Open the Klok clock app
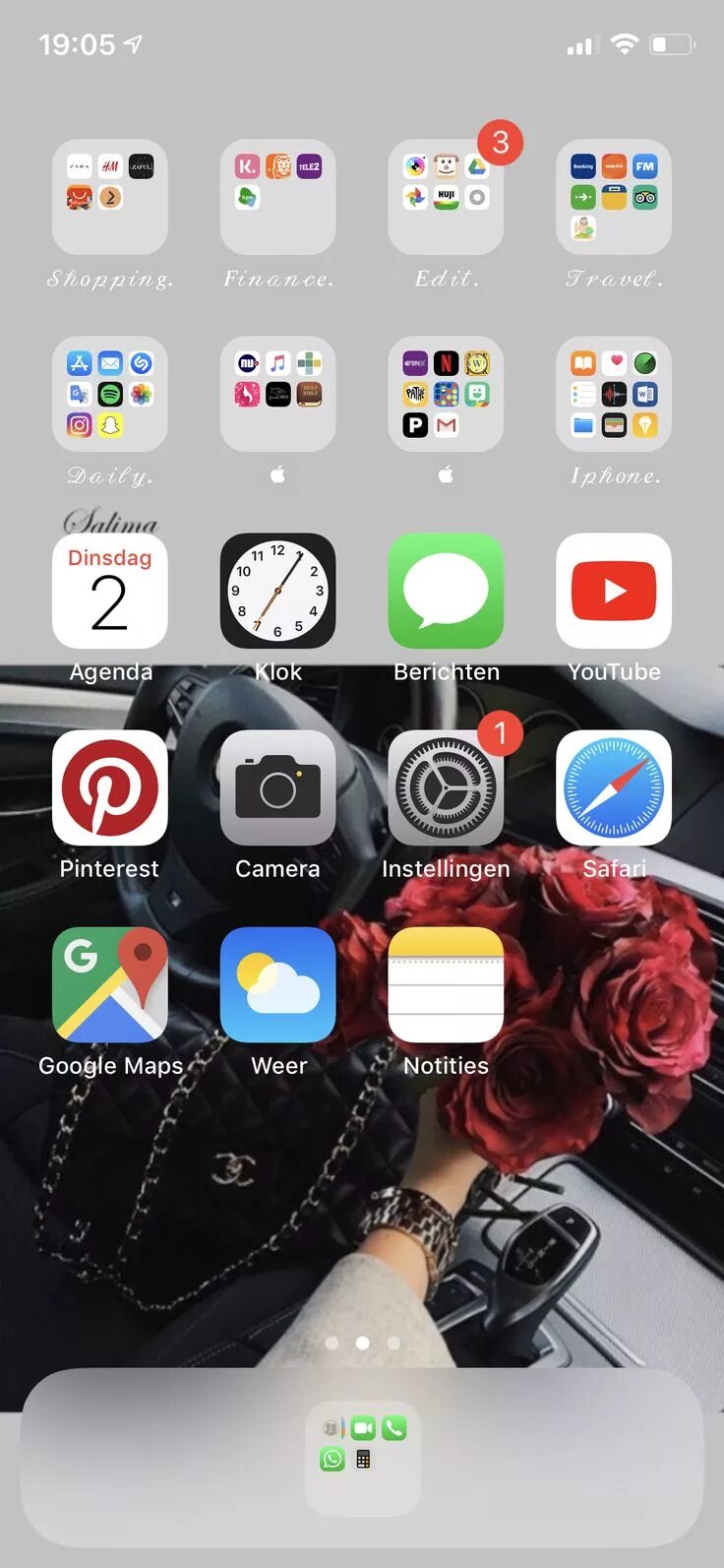 (x=277, y=591)
